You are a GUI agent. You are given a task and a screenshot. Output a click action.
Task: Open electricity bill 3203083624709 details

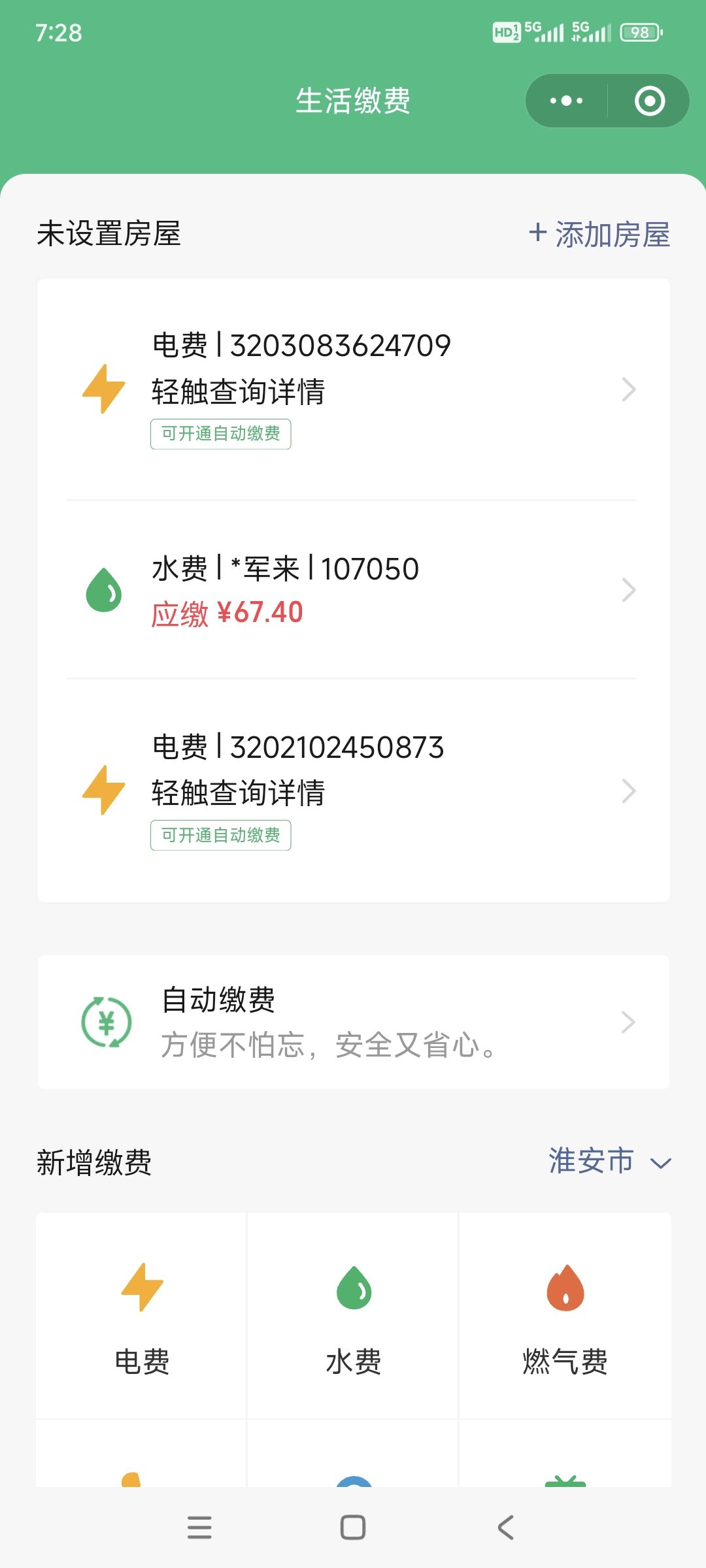[x=353, y=389]
